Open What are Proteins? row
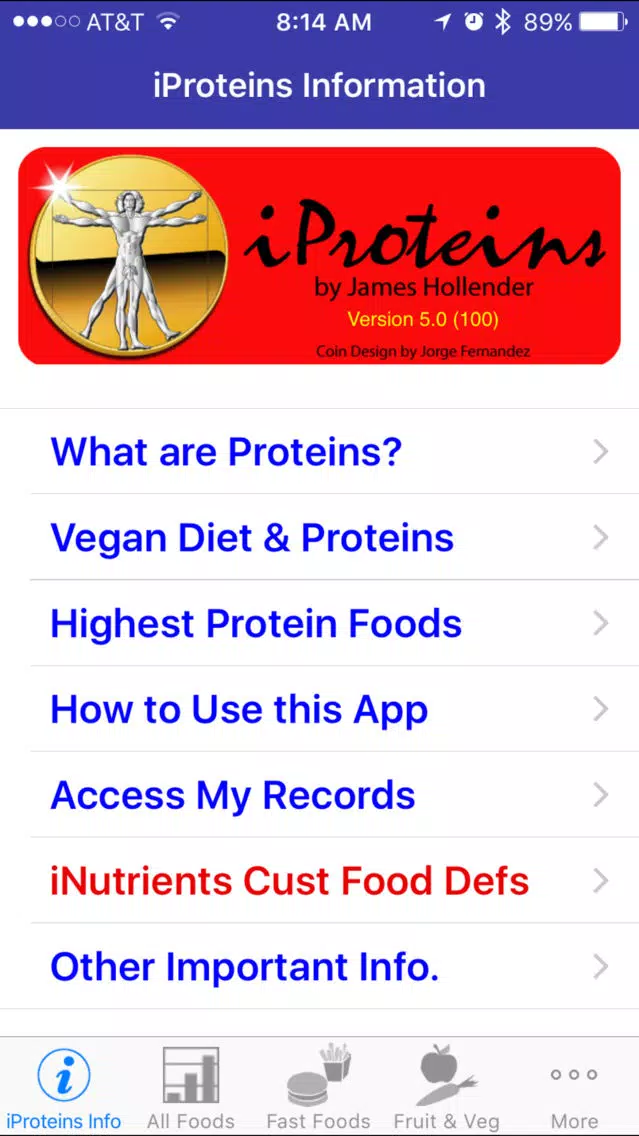639x1136 pixels. [x=320, y=451]
